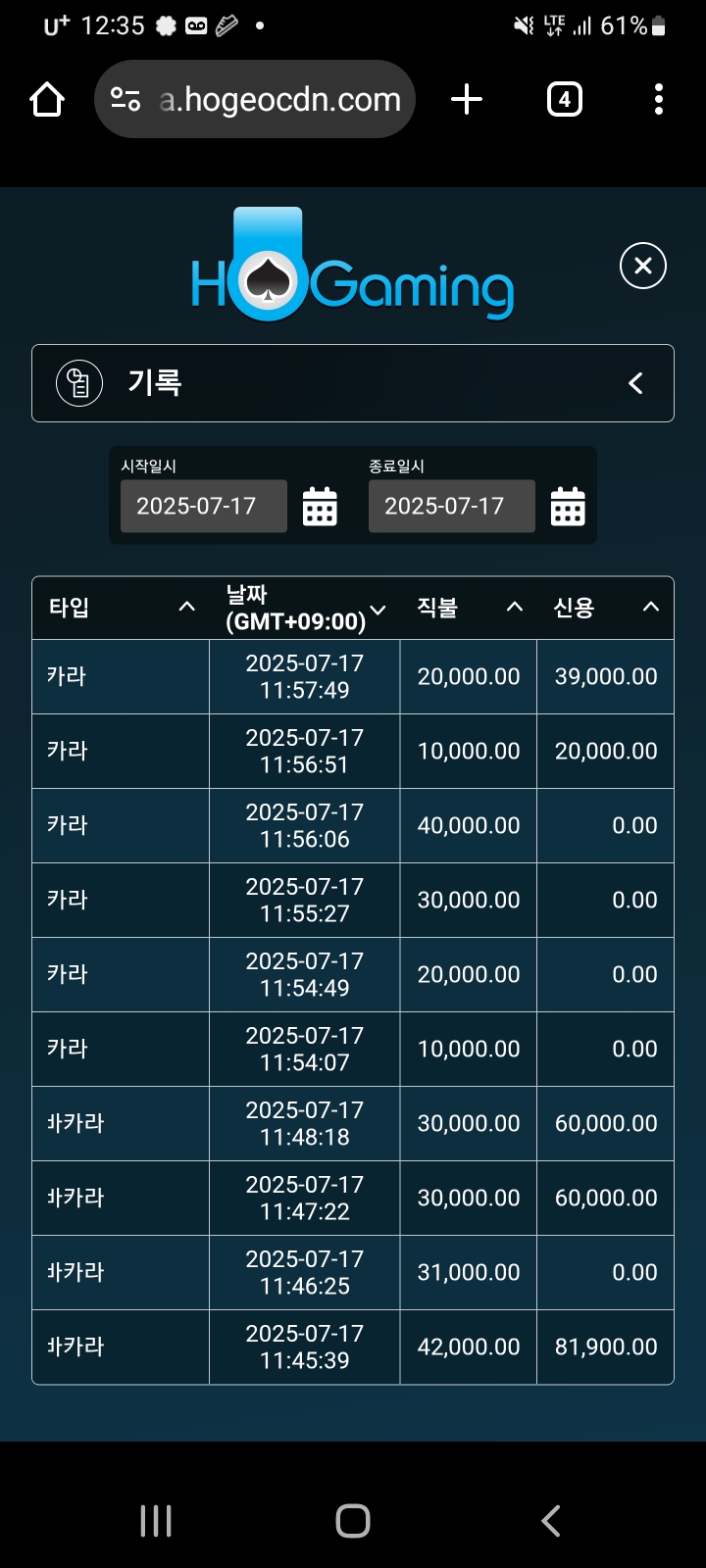Image resolution: width=706 pixels, height=1568 pixels.
Task: Collapse the 기록 section chevron
Action: coord(635,383)
